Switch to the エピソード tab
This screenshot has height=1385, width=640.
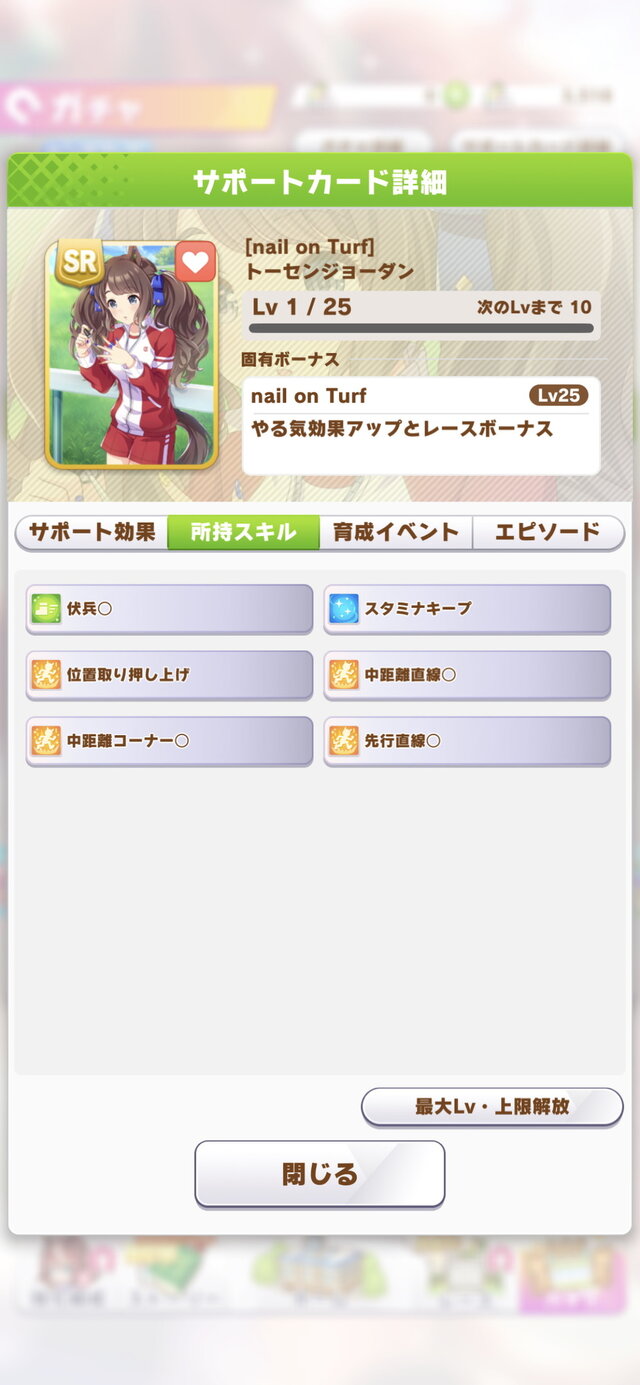(x=548, y=532)
